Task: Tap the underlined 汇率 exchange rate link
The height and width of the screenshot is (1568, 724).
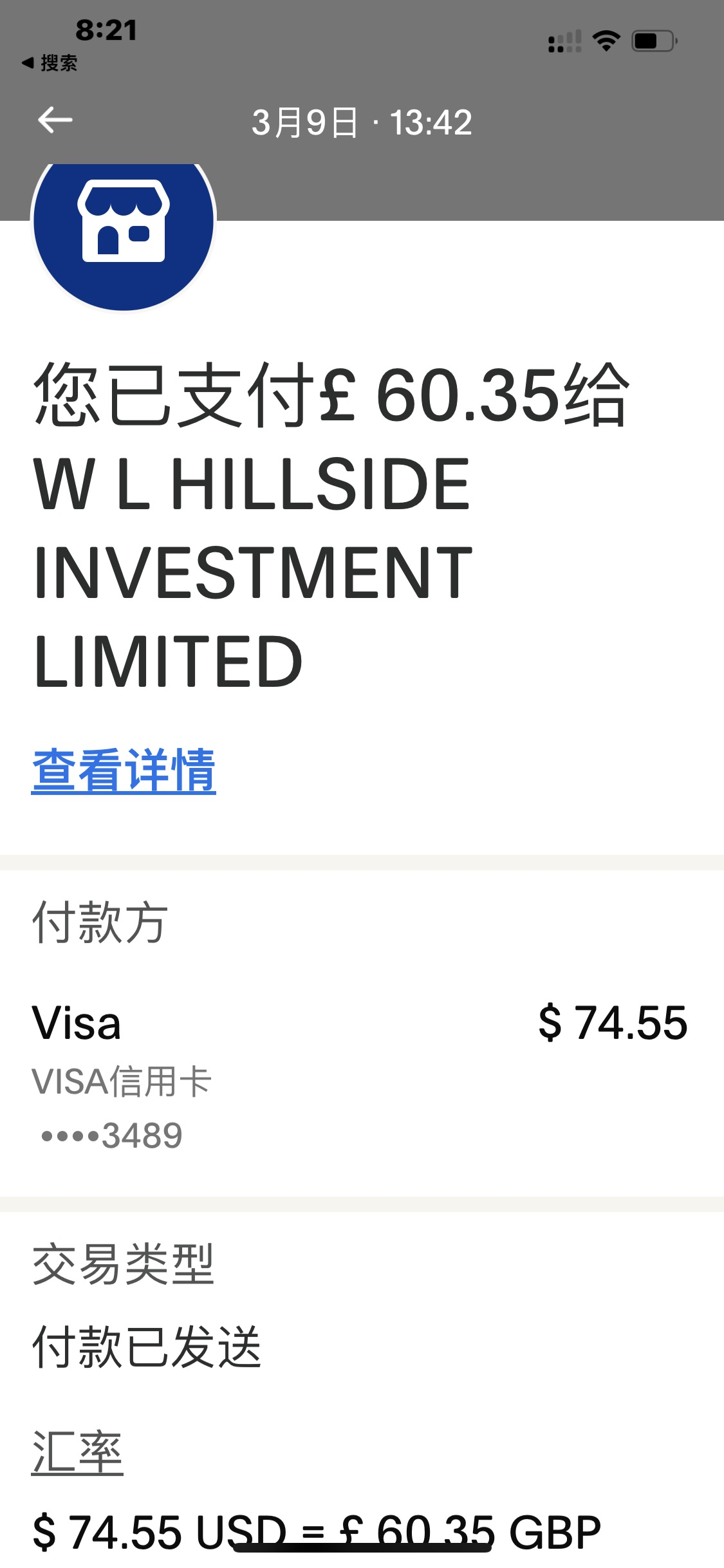Action: coord(77,1453)
